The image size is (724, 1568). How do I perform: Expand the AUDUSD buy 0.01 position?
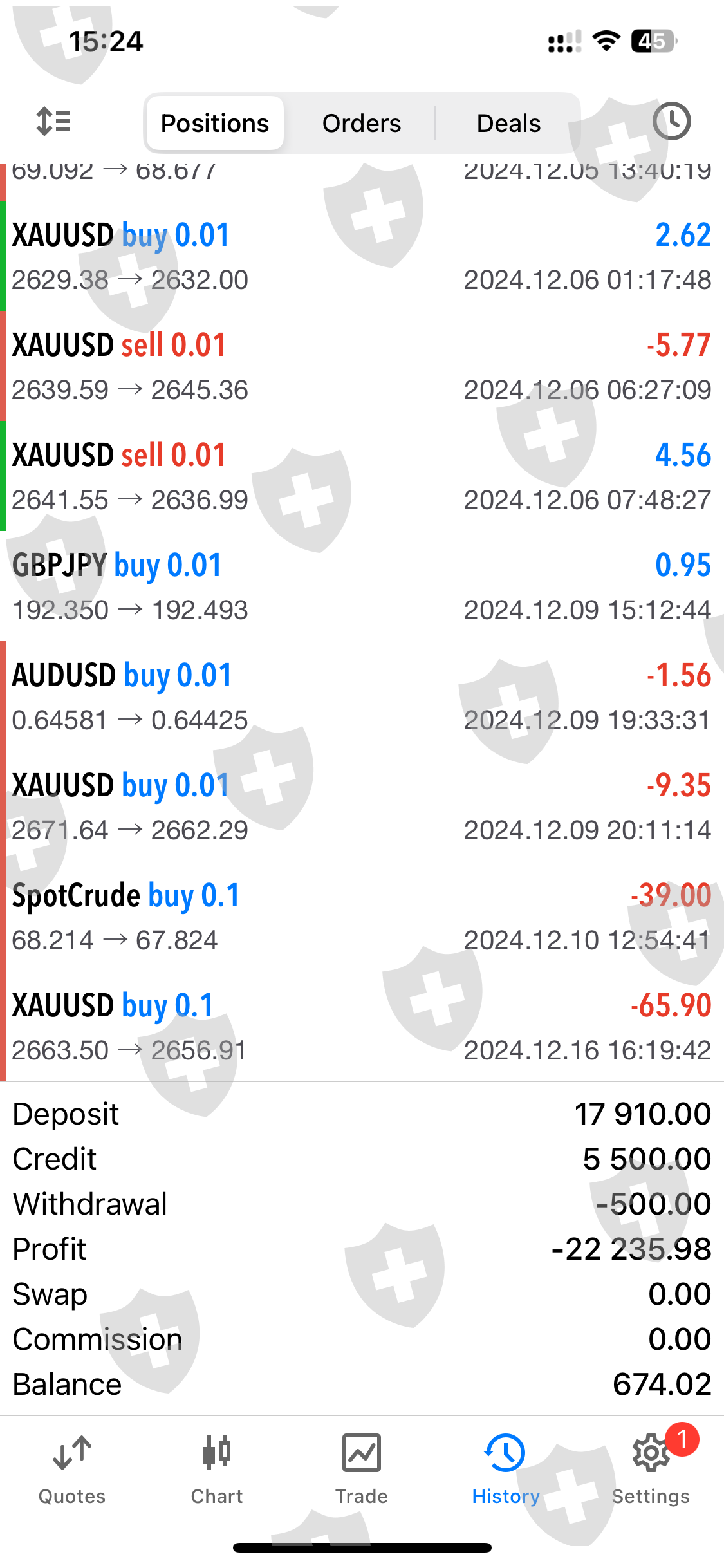pyautogui.click(x=362, y=696)
